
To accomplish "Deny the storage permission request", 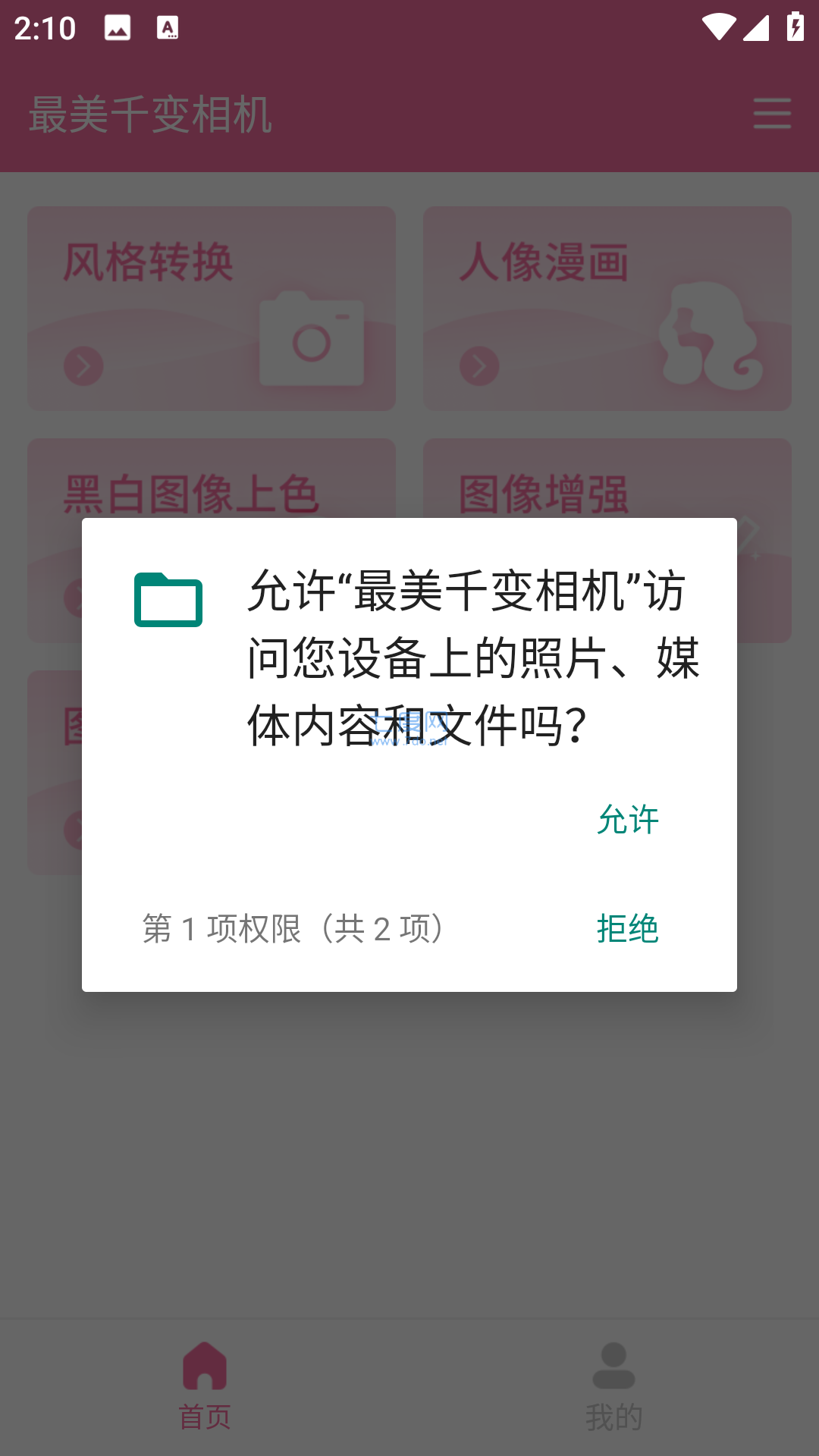I will point(627,929).
